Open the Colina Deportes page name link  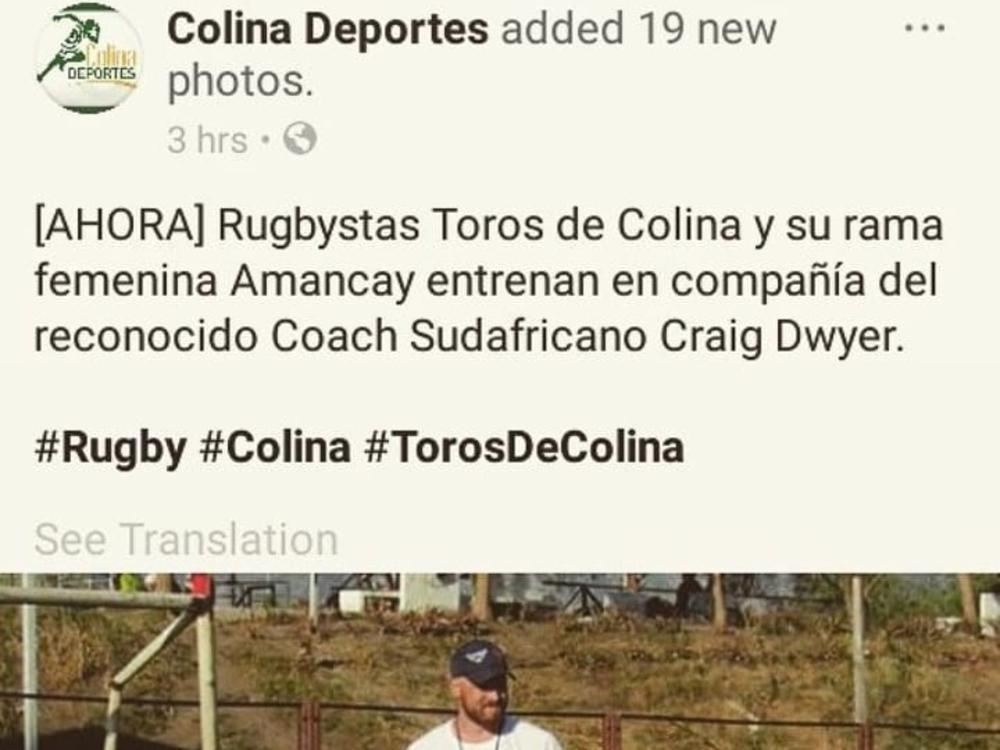tap(327, 29)
